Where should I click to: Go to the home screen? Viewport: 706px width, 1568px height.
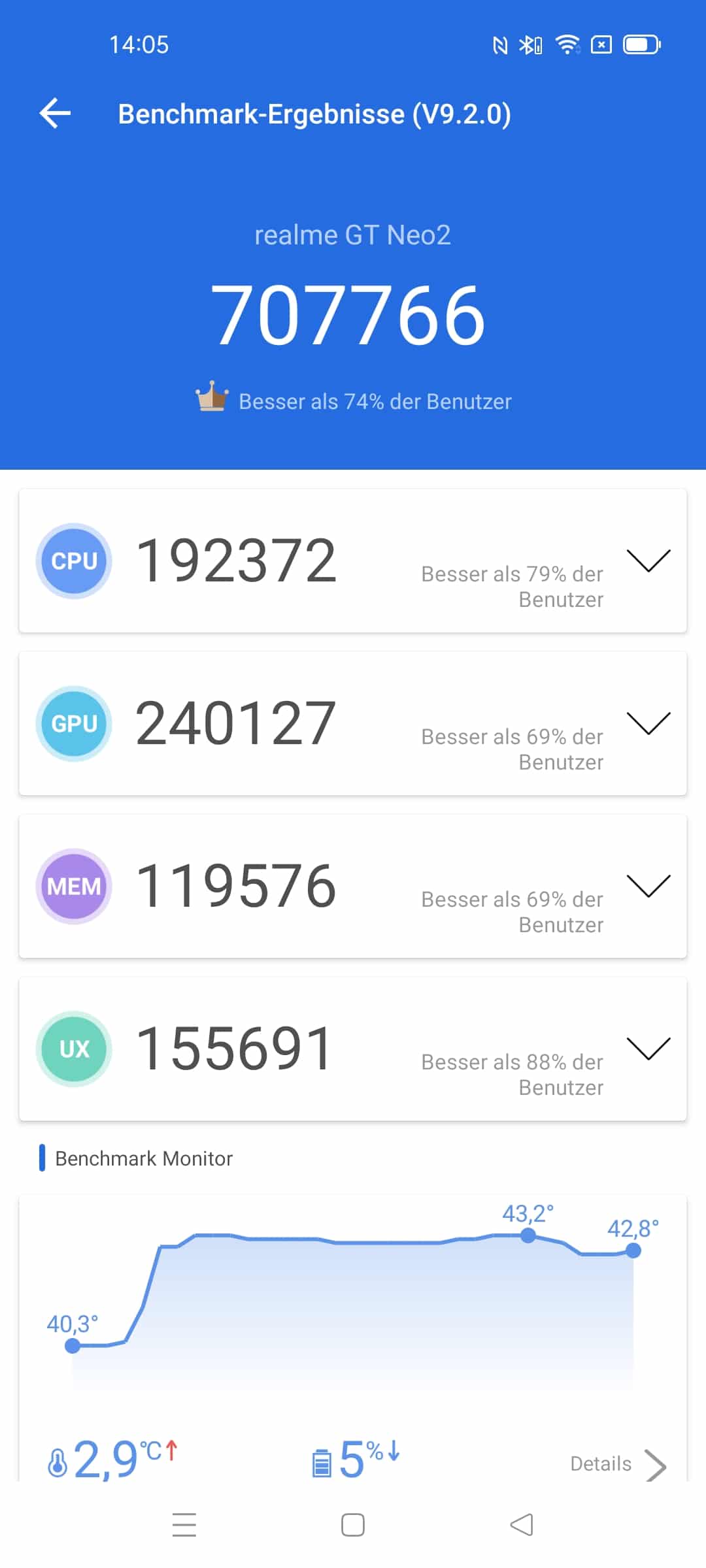coord(353,1525)
